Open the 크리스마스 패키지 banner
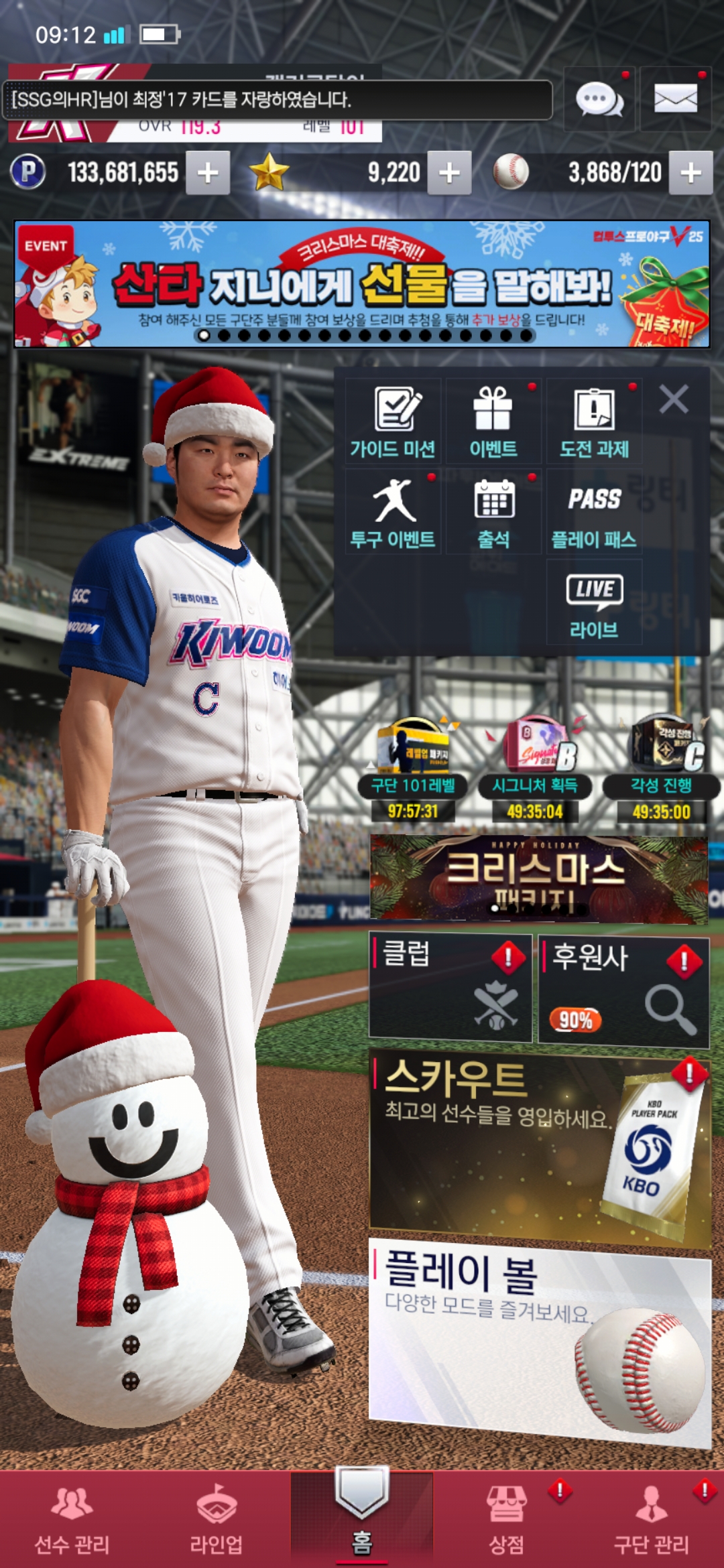 [x=538, y=877]
